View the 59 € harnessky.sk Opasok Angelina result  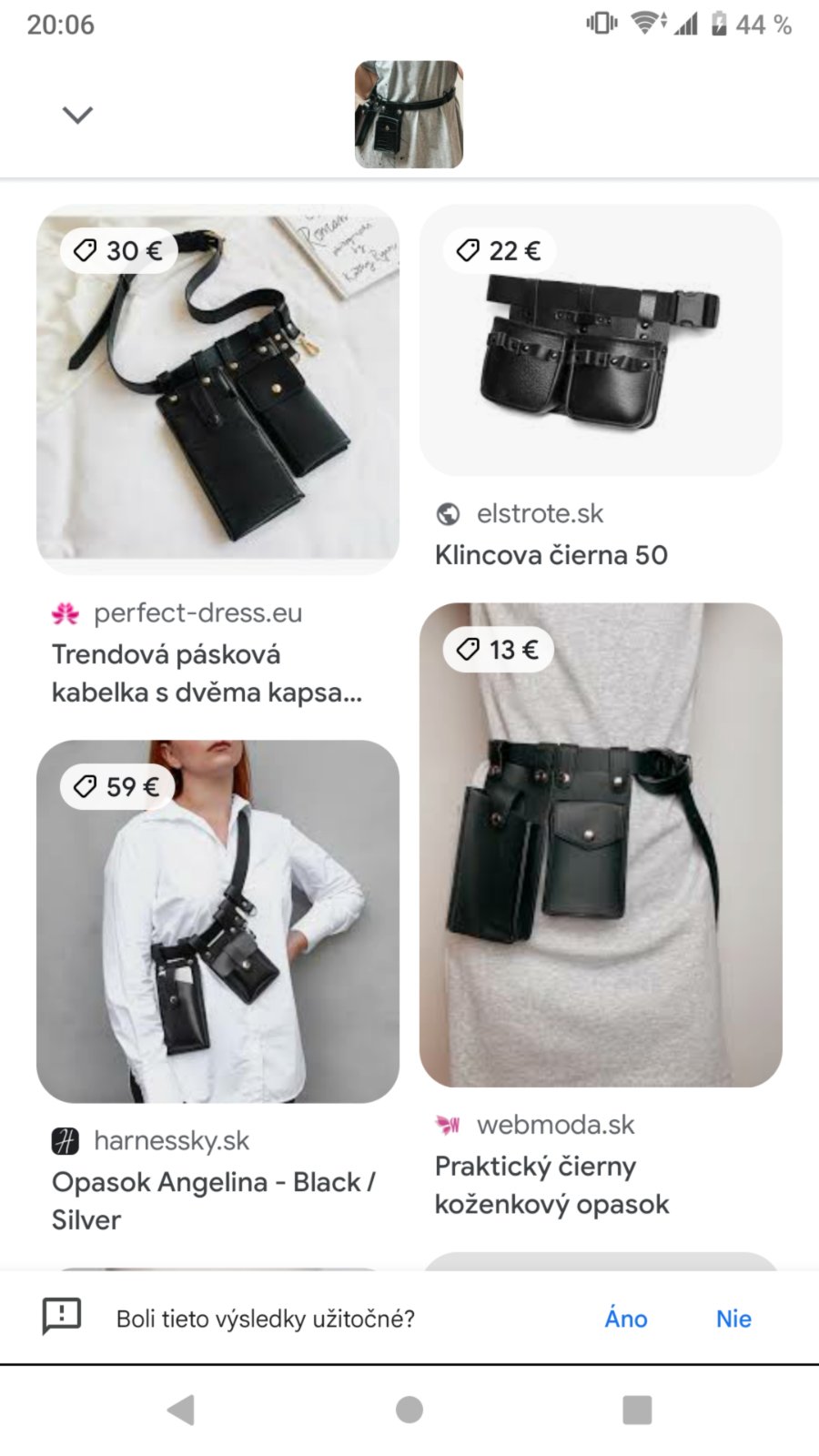pos(217,921)
